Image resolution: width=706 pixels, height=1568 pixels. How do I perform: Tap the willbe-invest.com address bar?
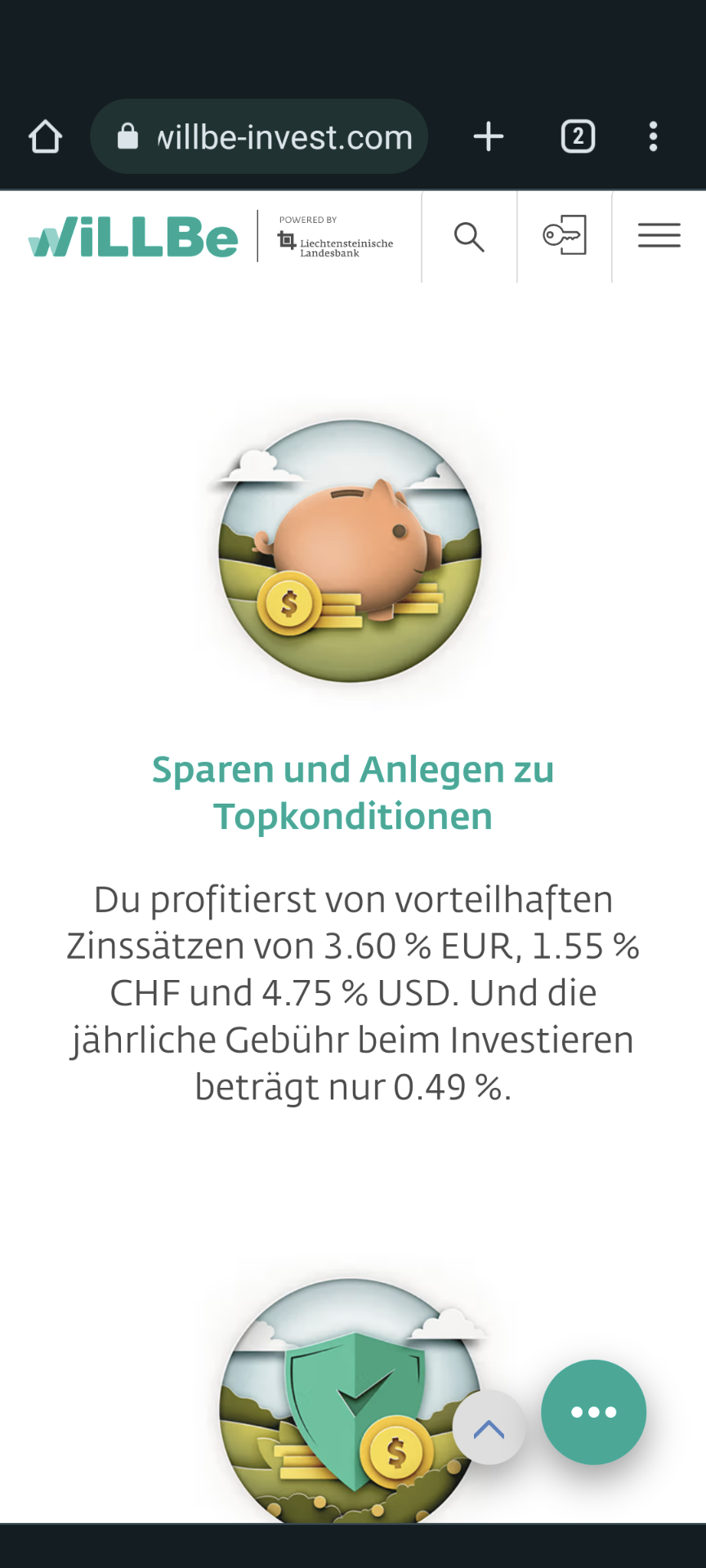tap(259, 136)
